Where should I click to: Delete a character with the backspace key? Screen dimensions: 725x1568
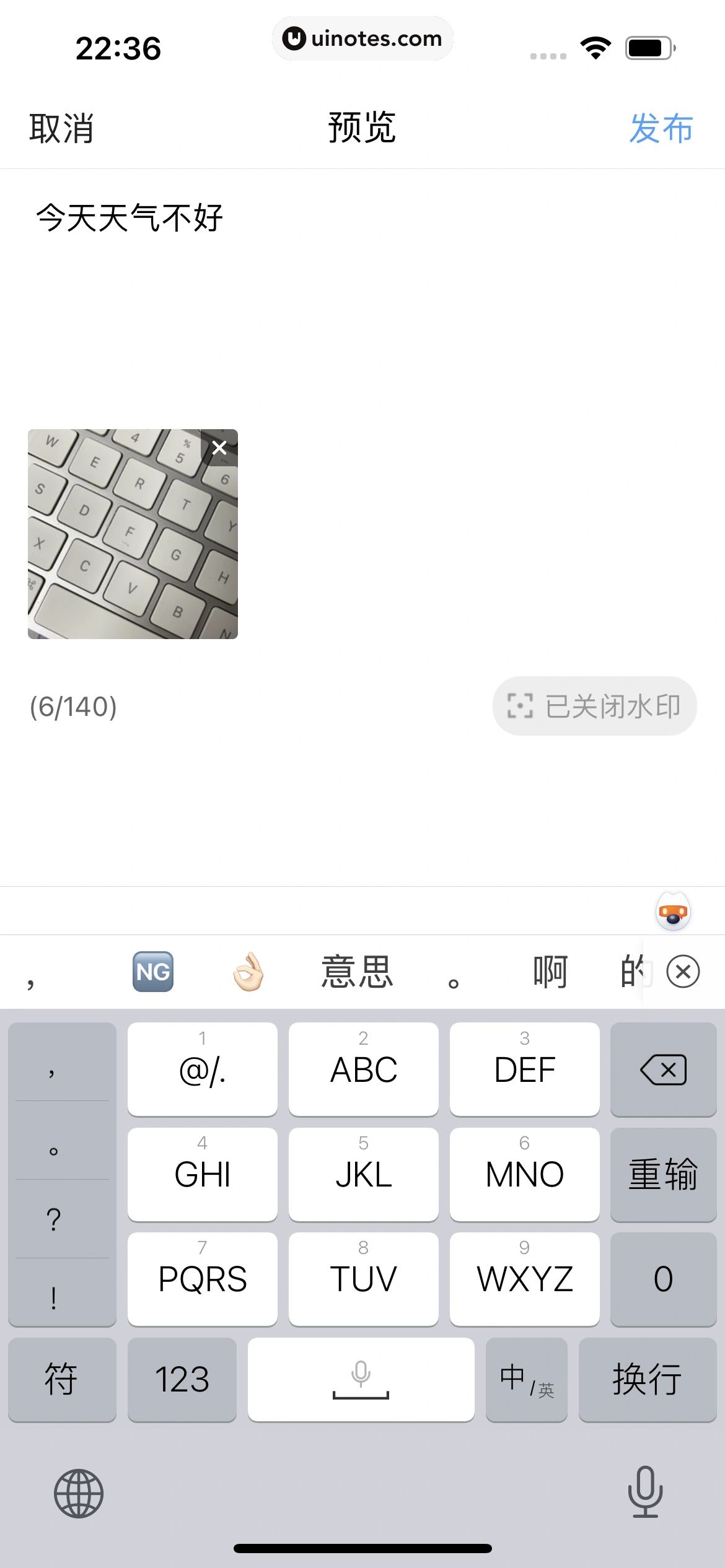tap(663, 1069)
